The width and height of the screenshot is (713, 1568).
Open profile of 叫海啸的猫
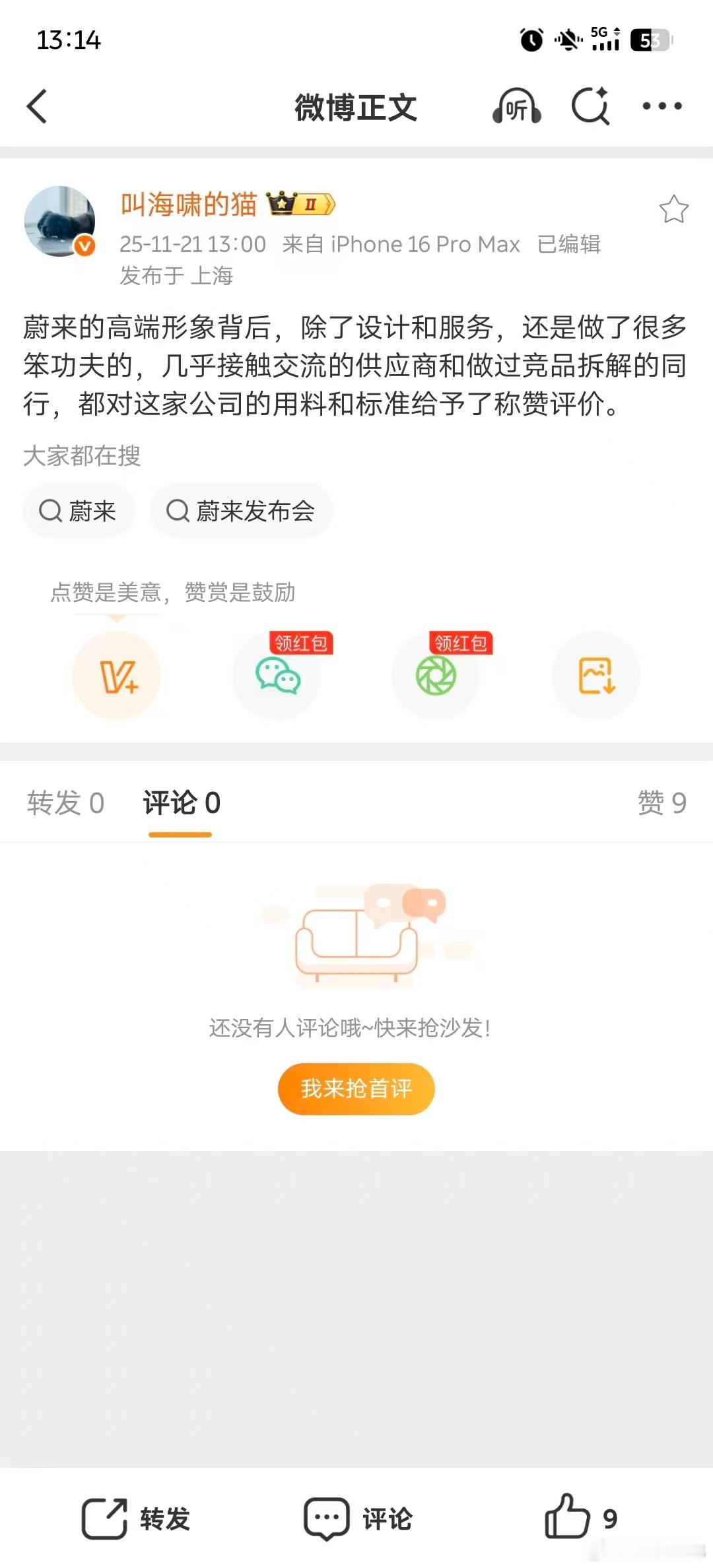(x=188, y=205)
